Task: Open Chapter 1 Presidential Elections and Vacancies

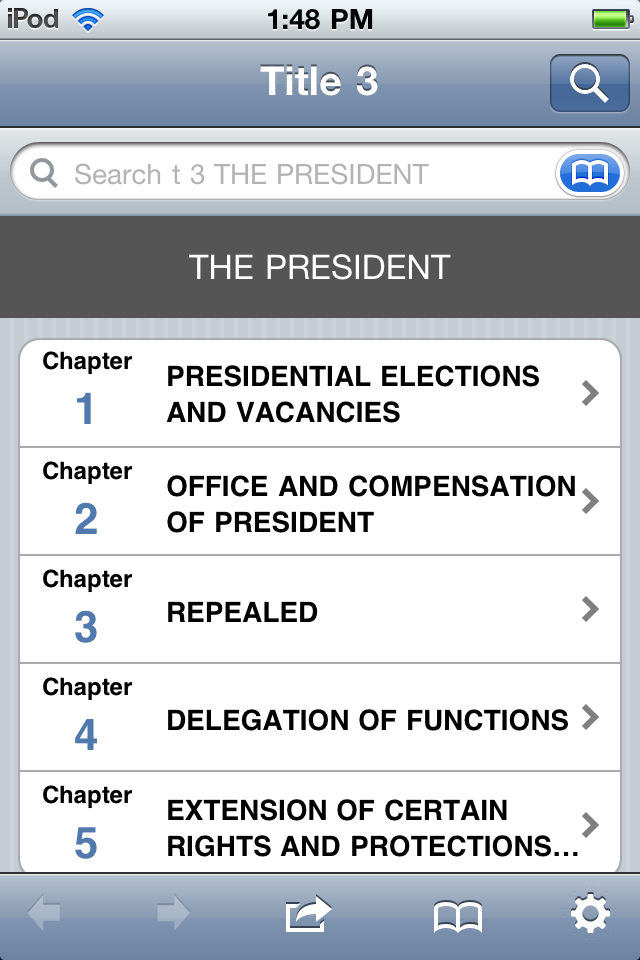Action: 320,394
